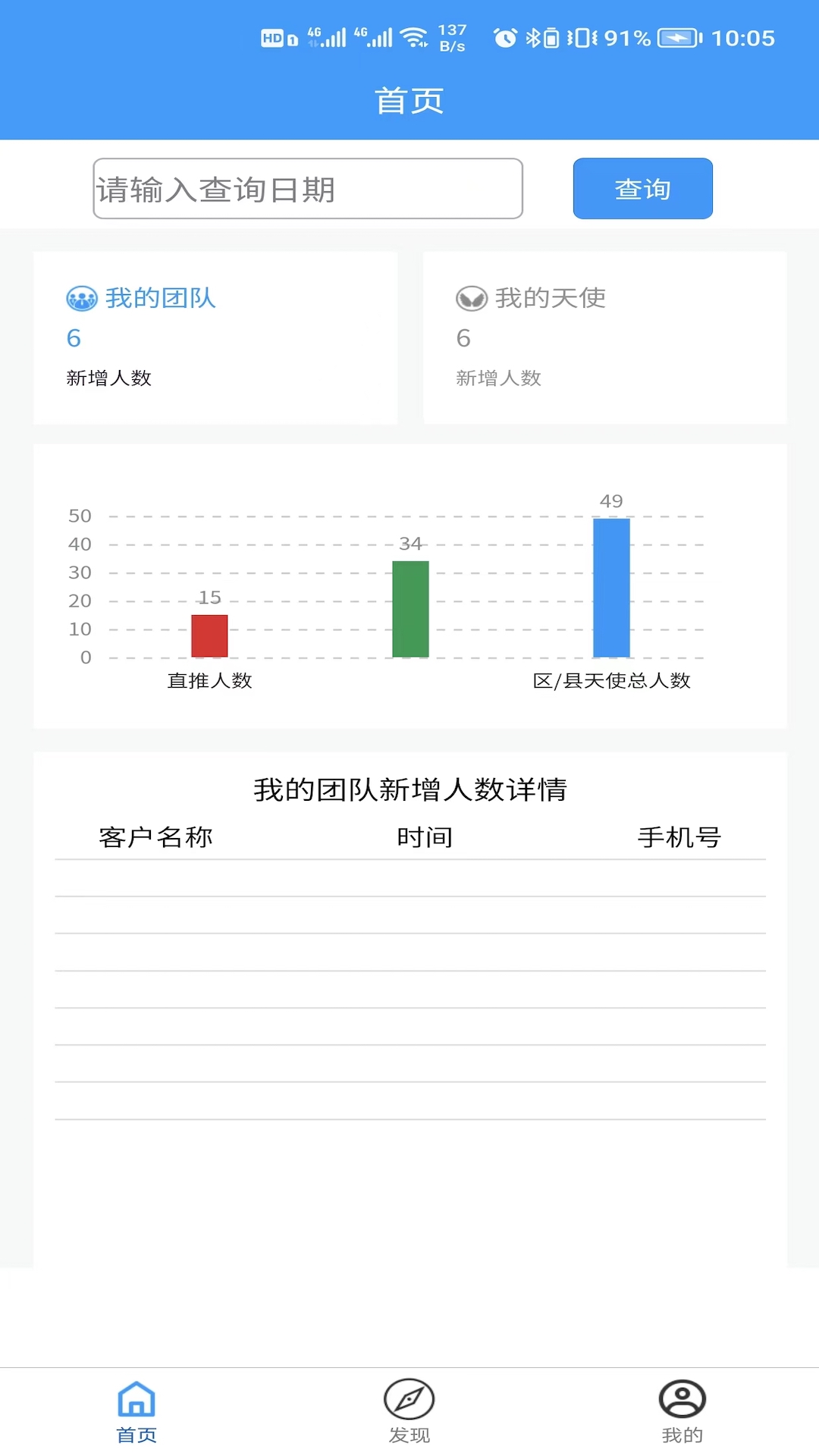Click the 我的天使 angel wings icon
This screenshot has width=819, height=1456.
pos(470,298)
